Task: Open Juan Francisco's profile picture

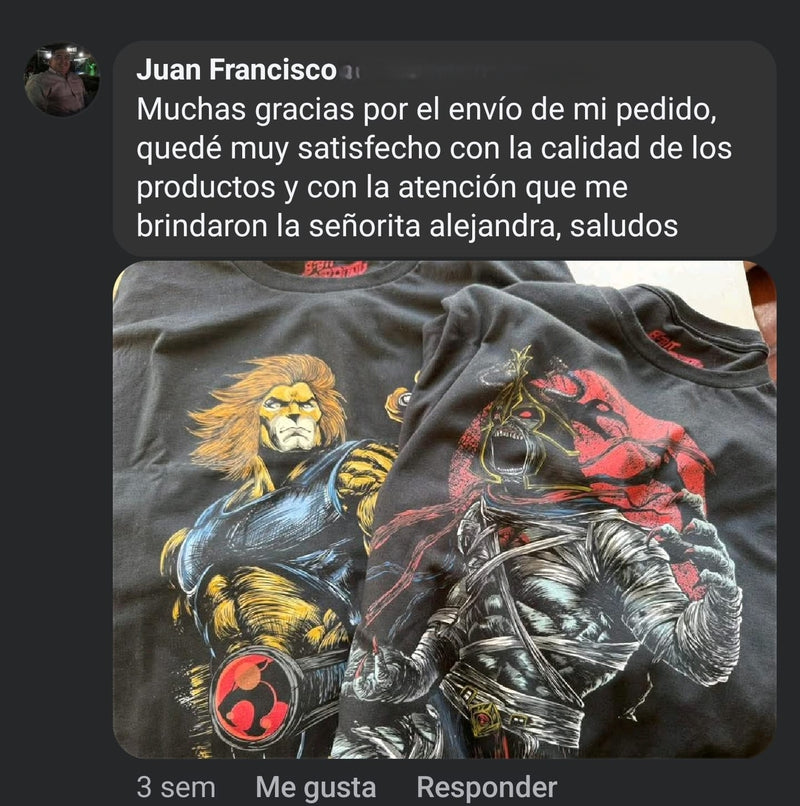Action: [x=60, y=80]
